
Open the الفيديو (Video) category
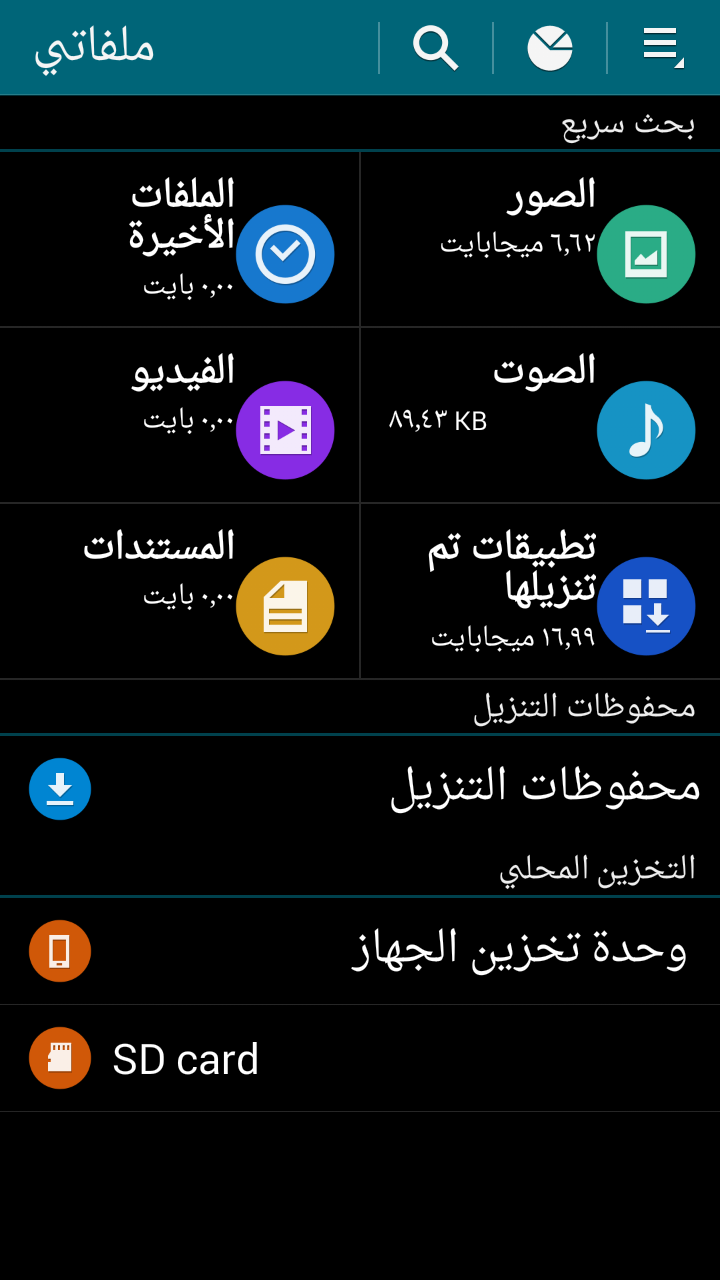click(x=180, y=416)
